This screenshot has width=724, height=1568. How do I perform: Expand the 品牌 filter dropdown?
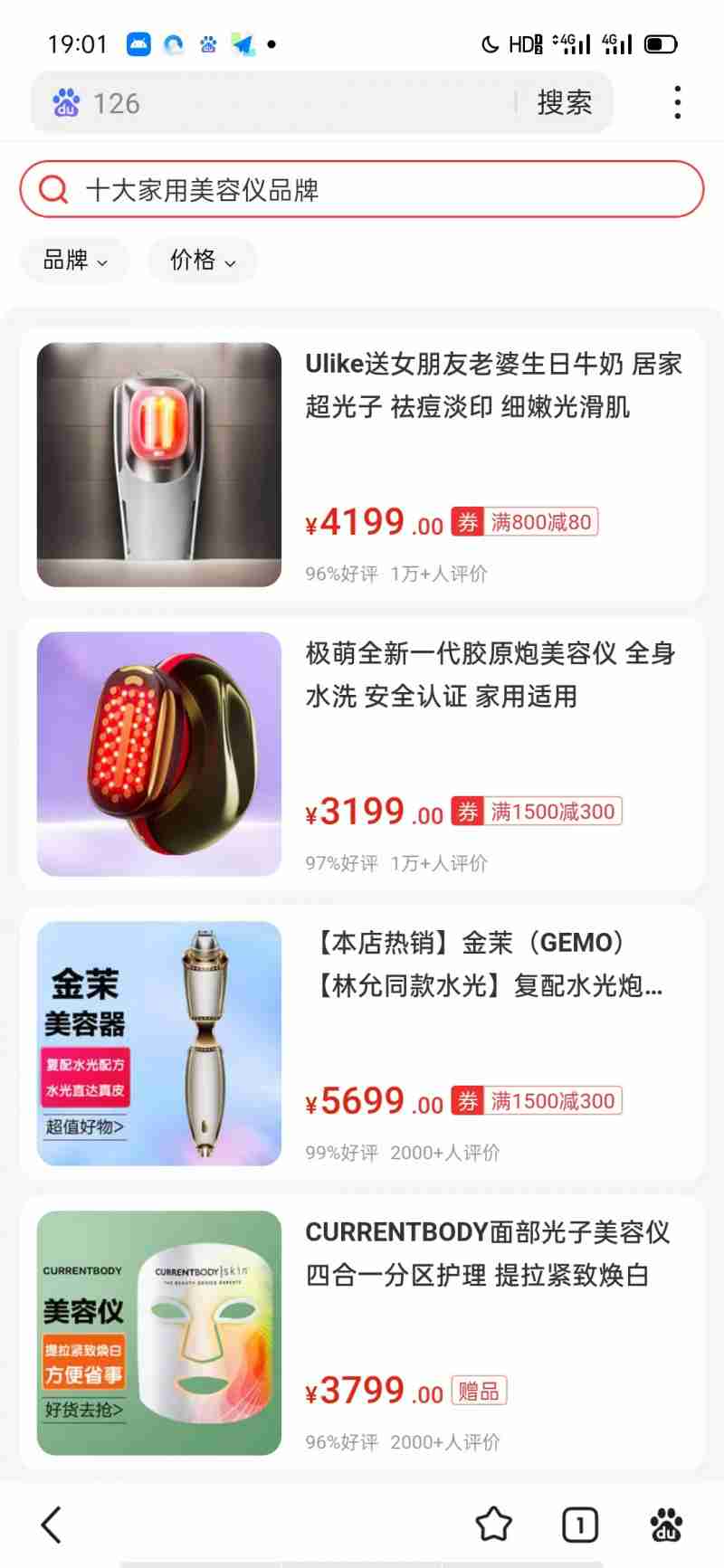[x=75, y=261]
